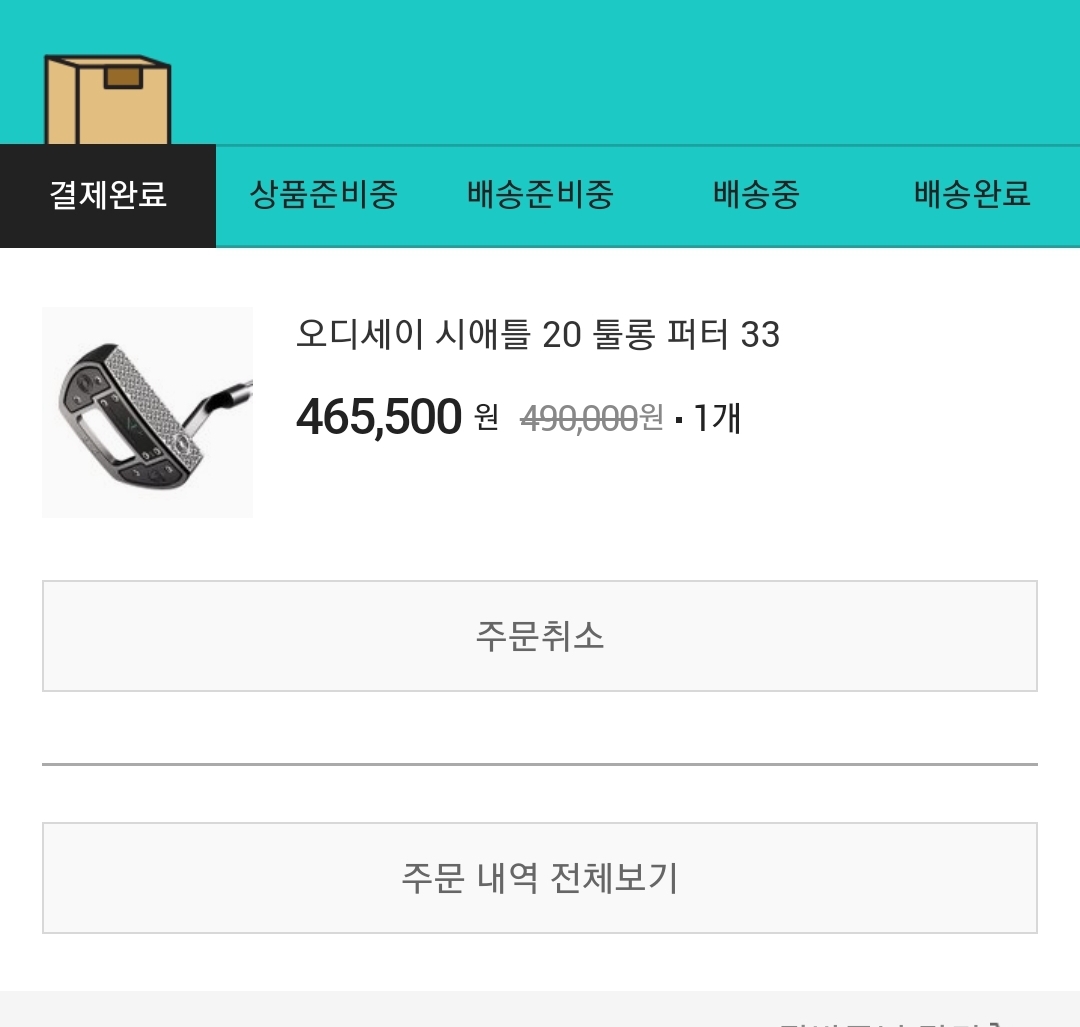This screenshot has height=1027, width=1080.
Task: Tap the 주문취소 button
Action: coord(539,636)
